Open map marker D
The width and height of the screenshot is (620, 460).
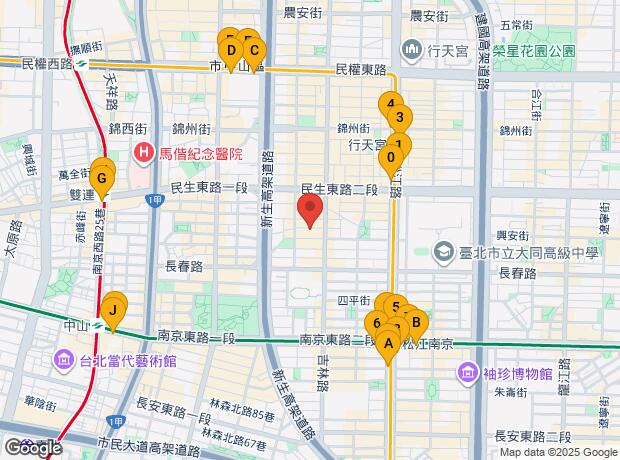[231, 50]
